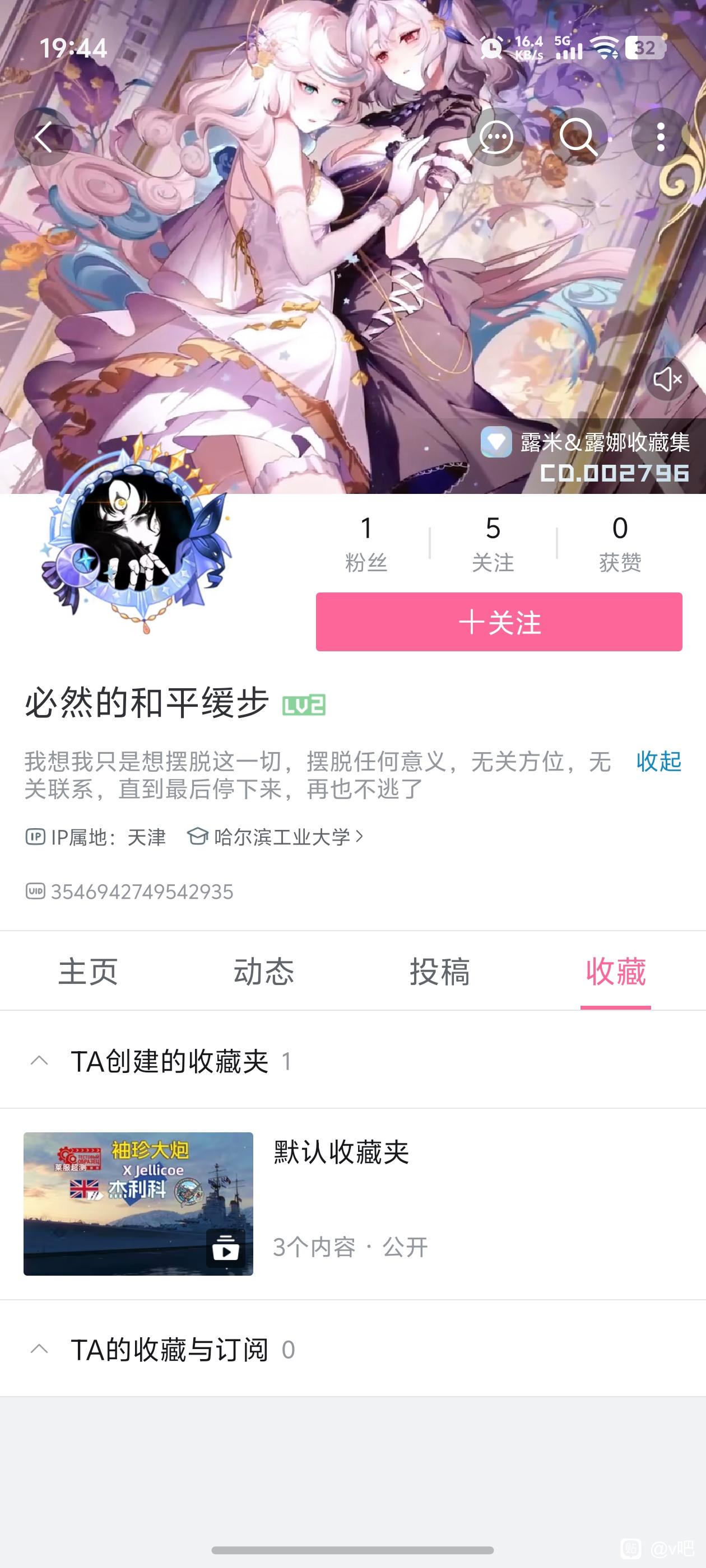Switch to the 主页 tab

tap(89, 971)
